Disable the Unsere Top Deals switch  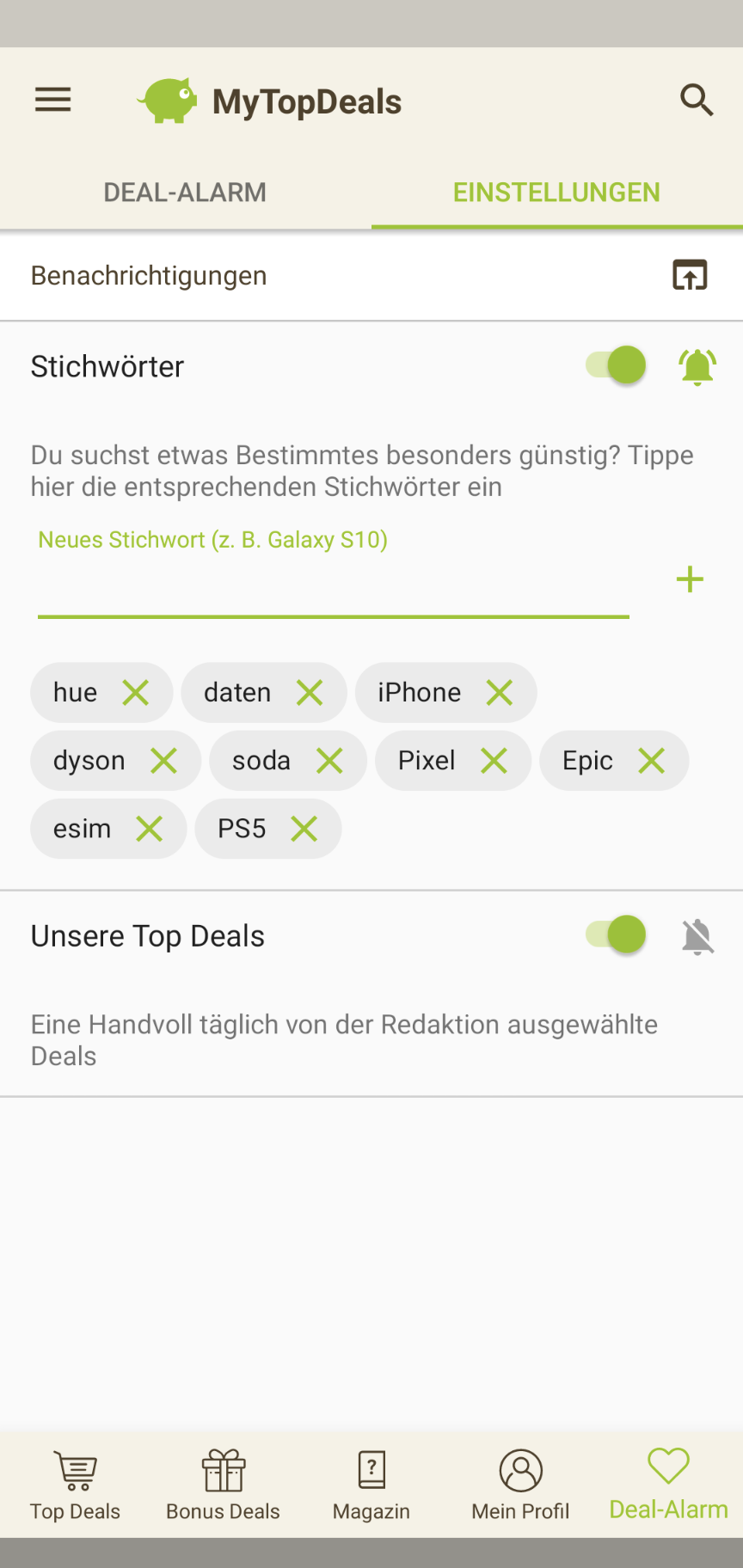coord(616,934)
